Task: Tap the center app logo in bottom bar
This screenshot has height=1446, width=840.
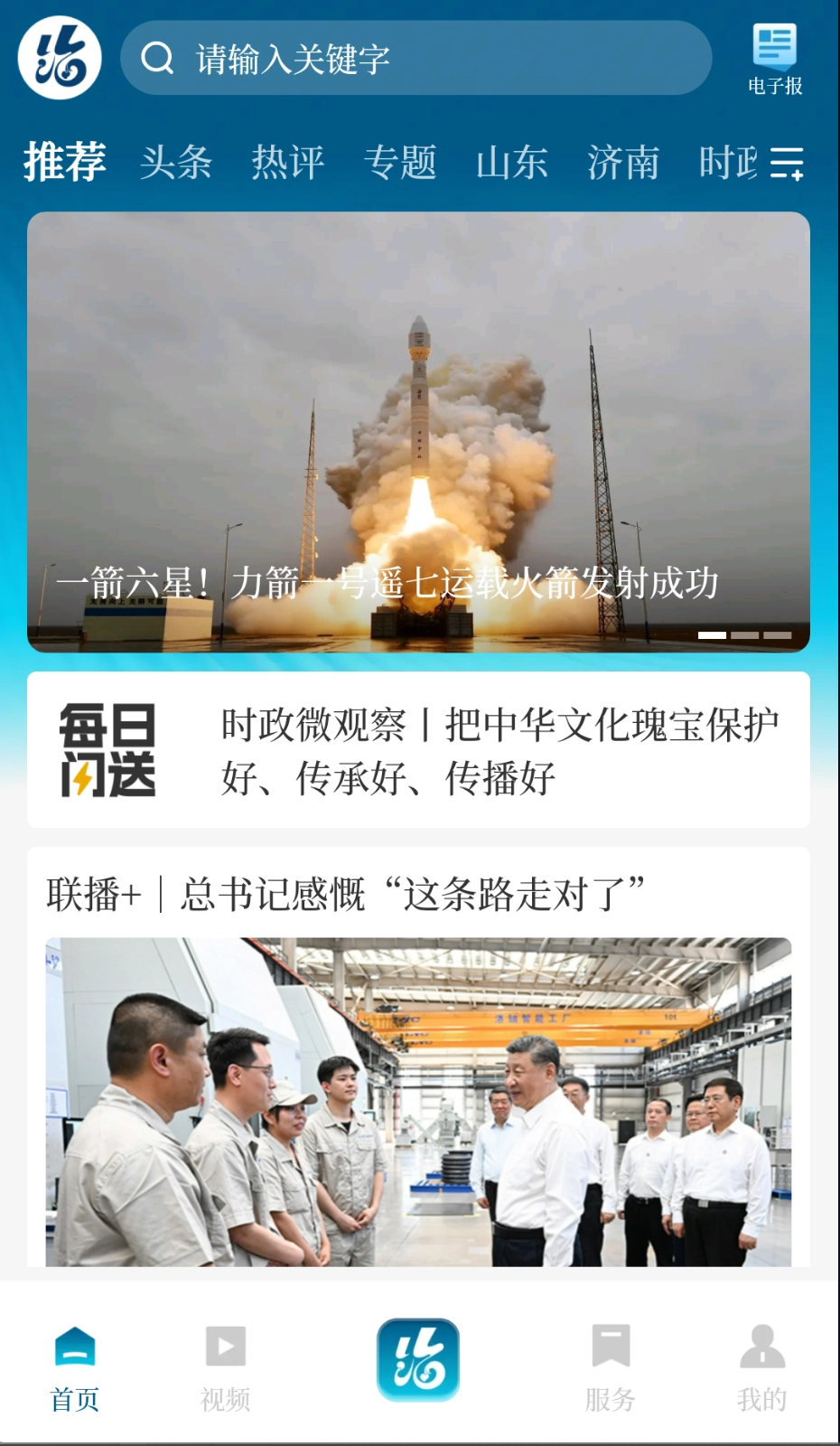Action: coord(418,1358)
